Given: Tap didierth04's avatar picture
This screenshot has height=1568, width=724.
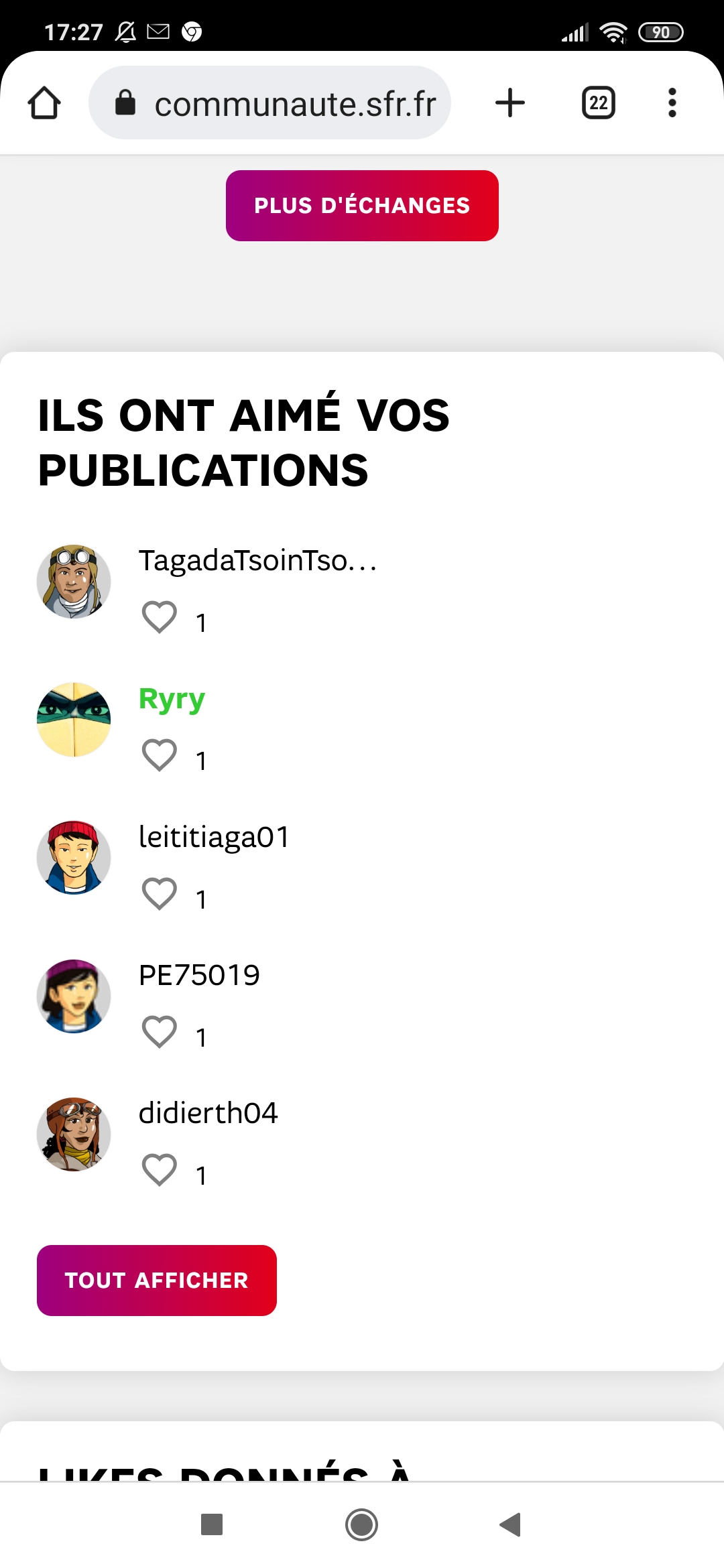Looking at the screenshot, I should coord(74,1134).
